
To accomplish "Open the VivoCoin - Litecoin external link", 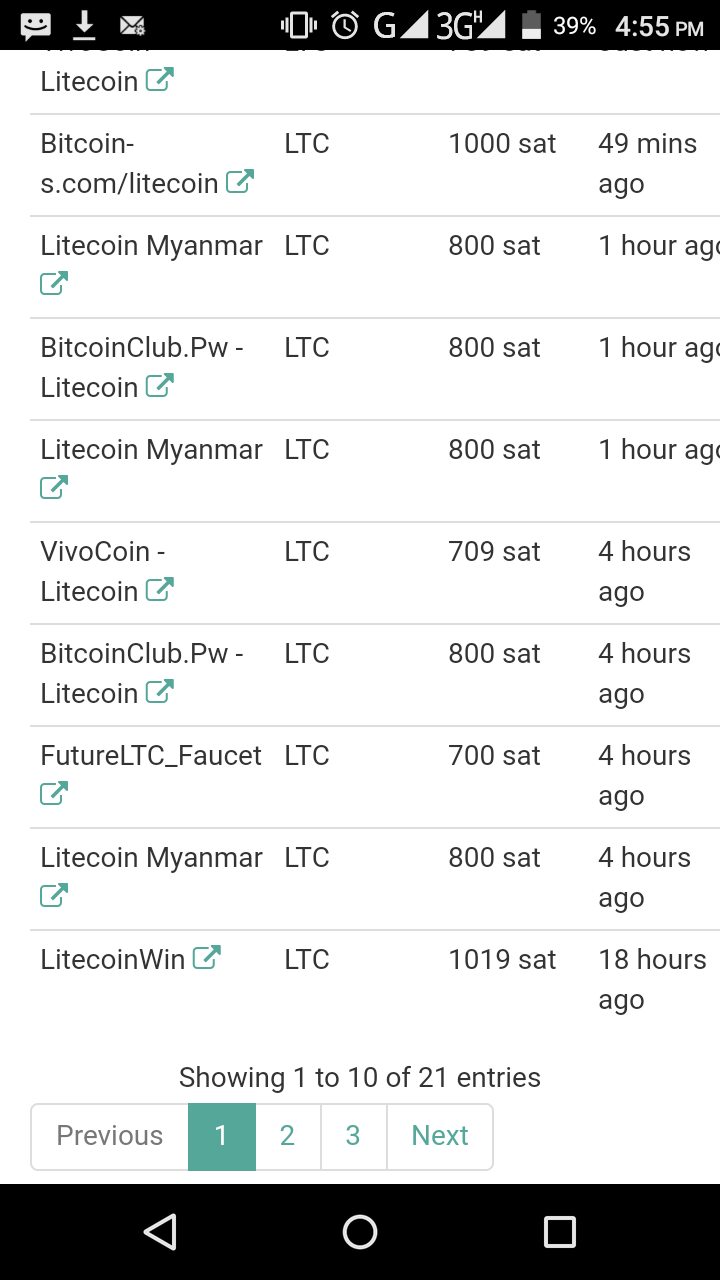I will (159, 590).
